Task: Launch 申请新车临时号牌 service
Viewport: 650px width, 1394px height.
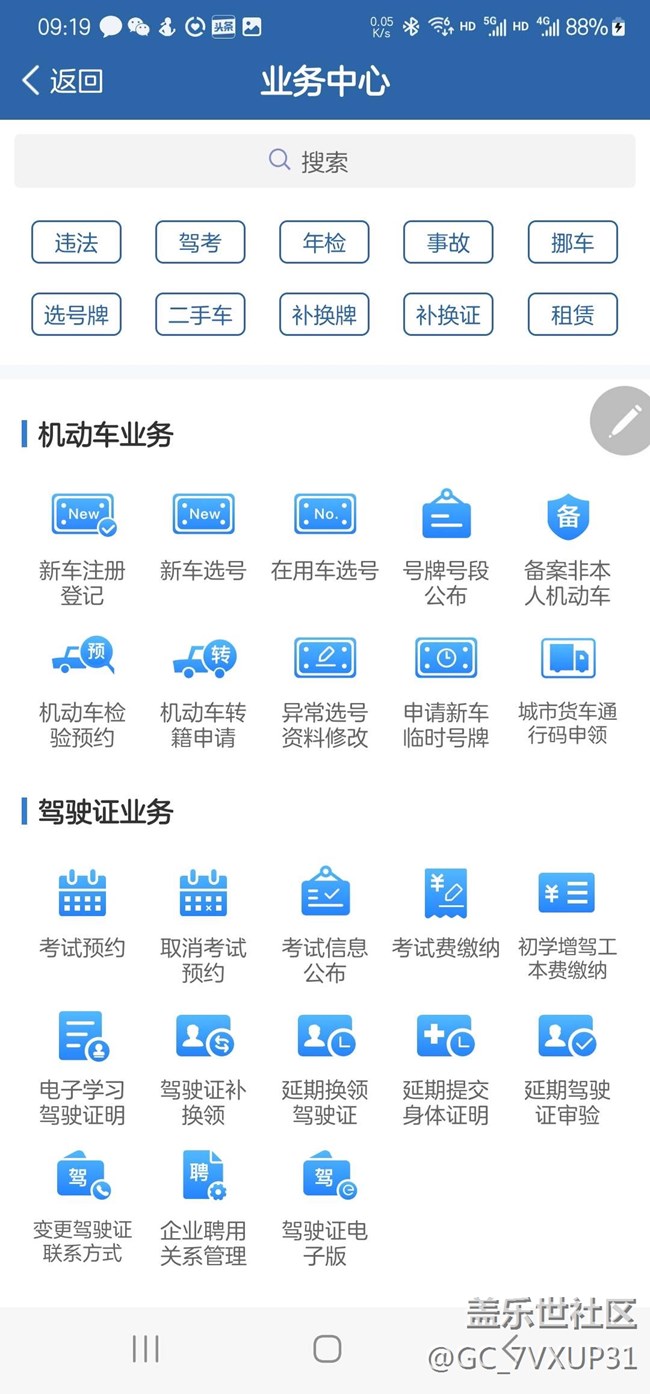Action: 446,690
